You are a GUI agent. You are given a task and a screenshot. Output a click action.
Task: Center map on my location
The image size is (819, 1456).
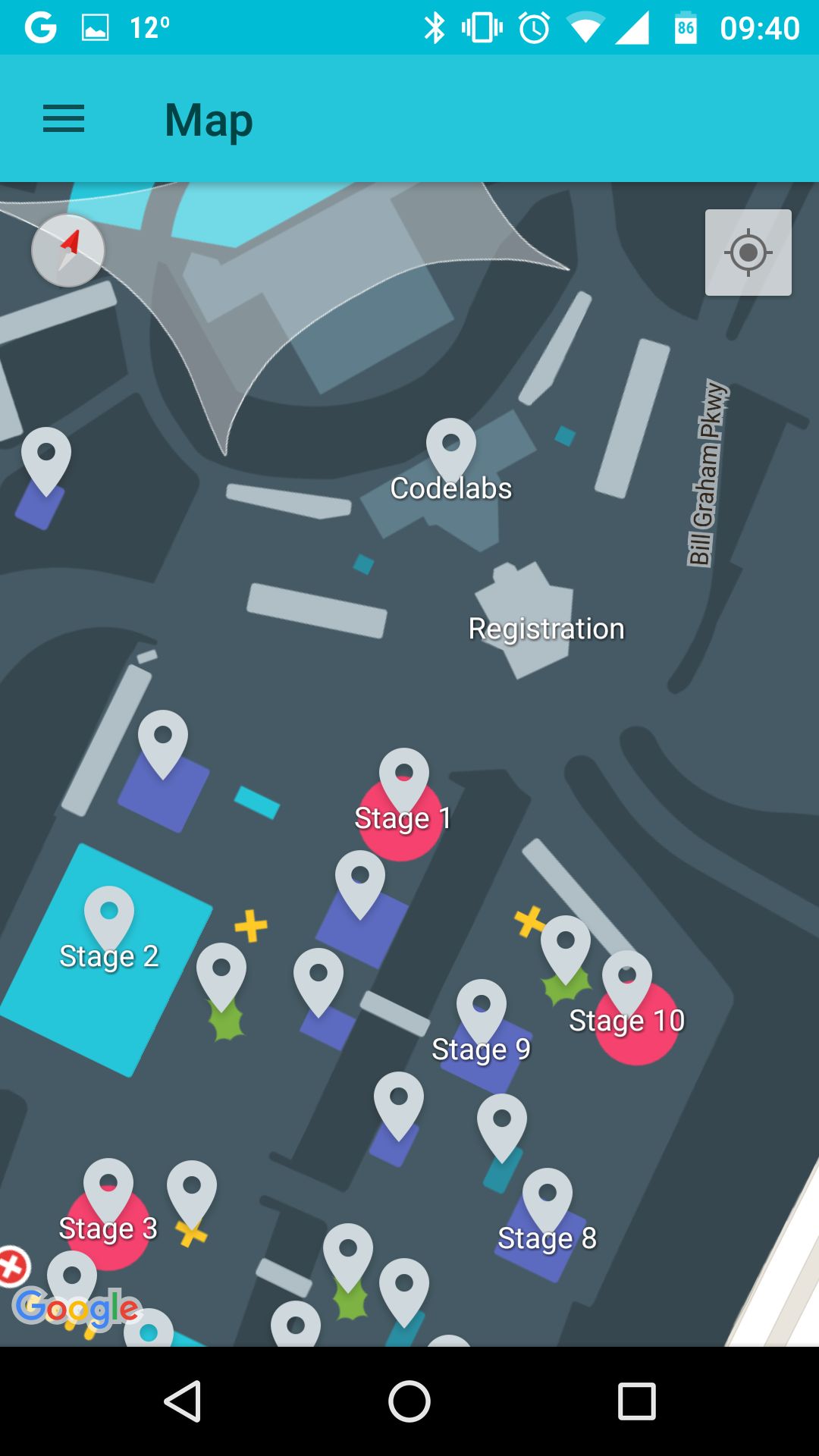748,253
